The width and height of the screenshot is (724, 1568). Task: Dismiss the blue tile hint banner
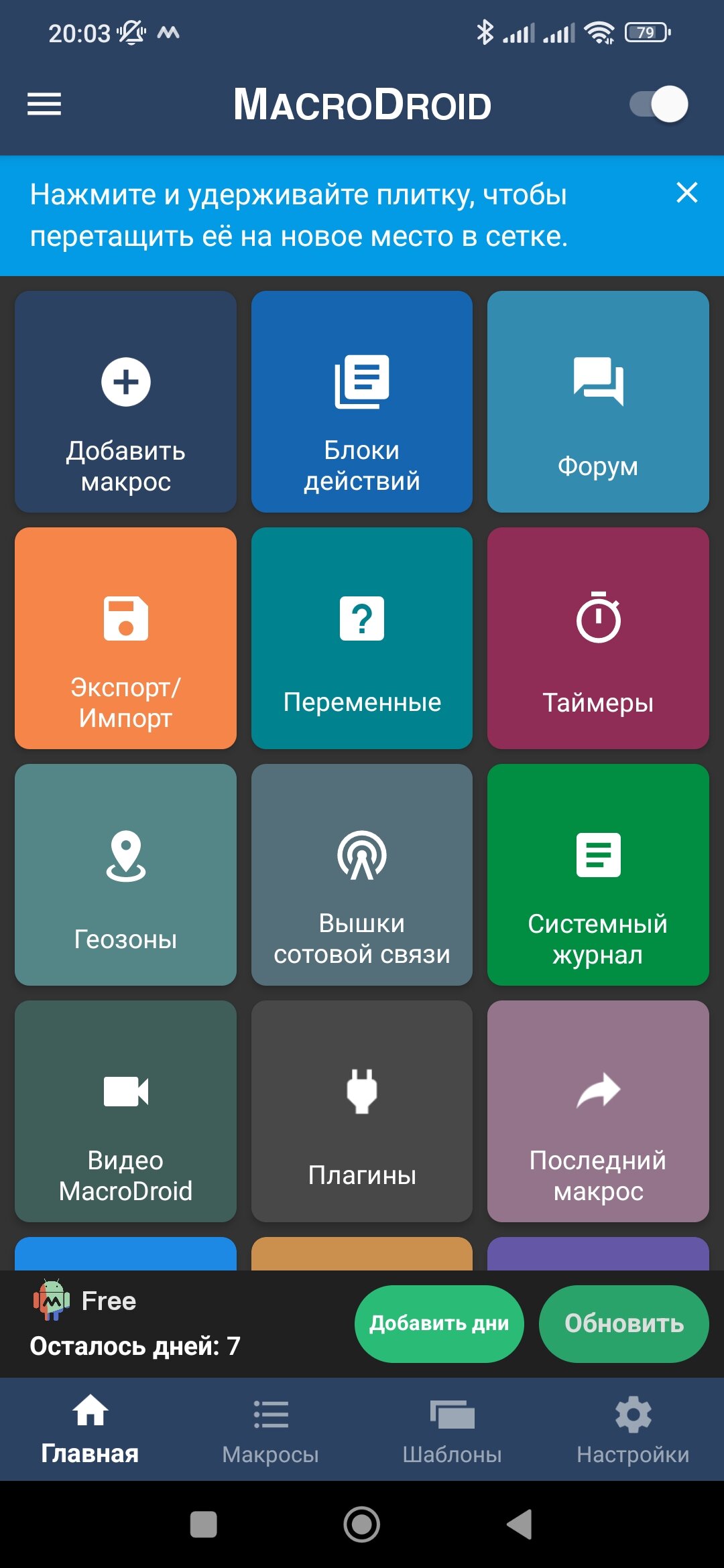coord(686,193)
